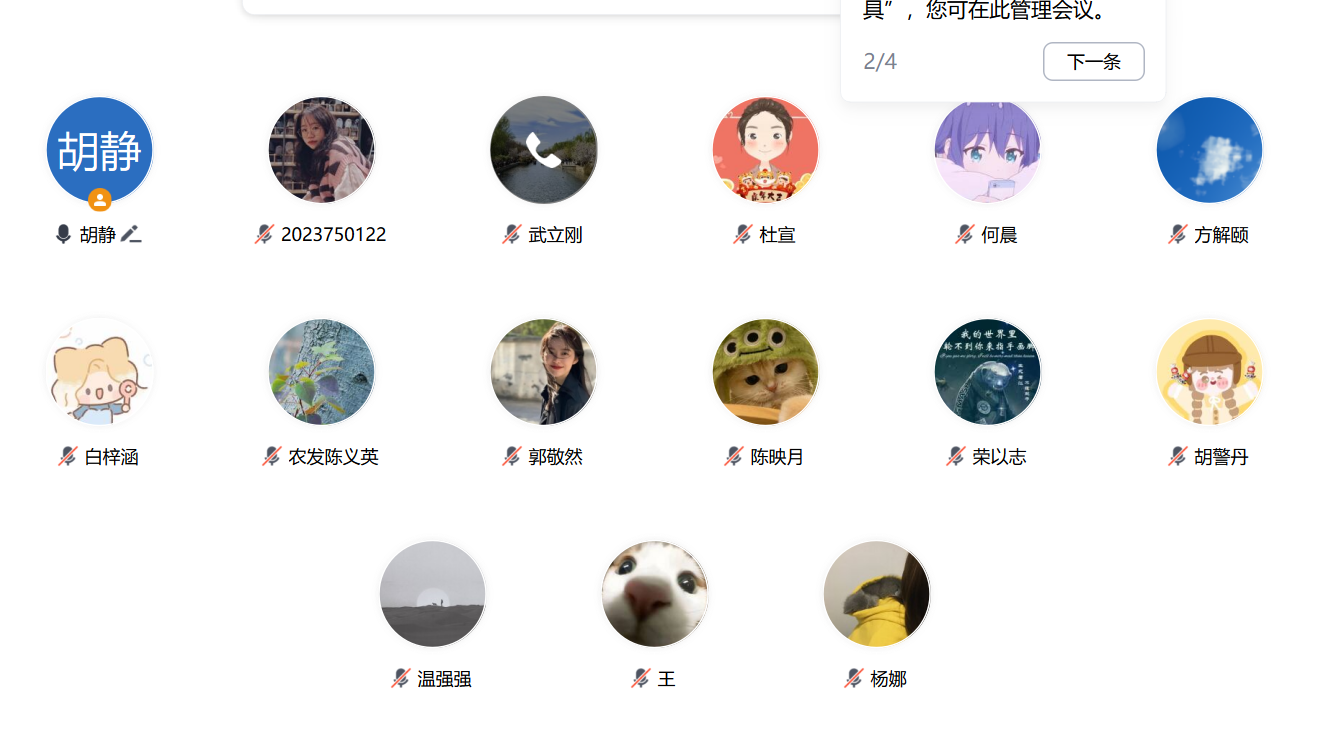Select participant 温强强's avatar
The width and height of the screenshot is (1325, 741).
pos(433,594)
